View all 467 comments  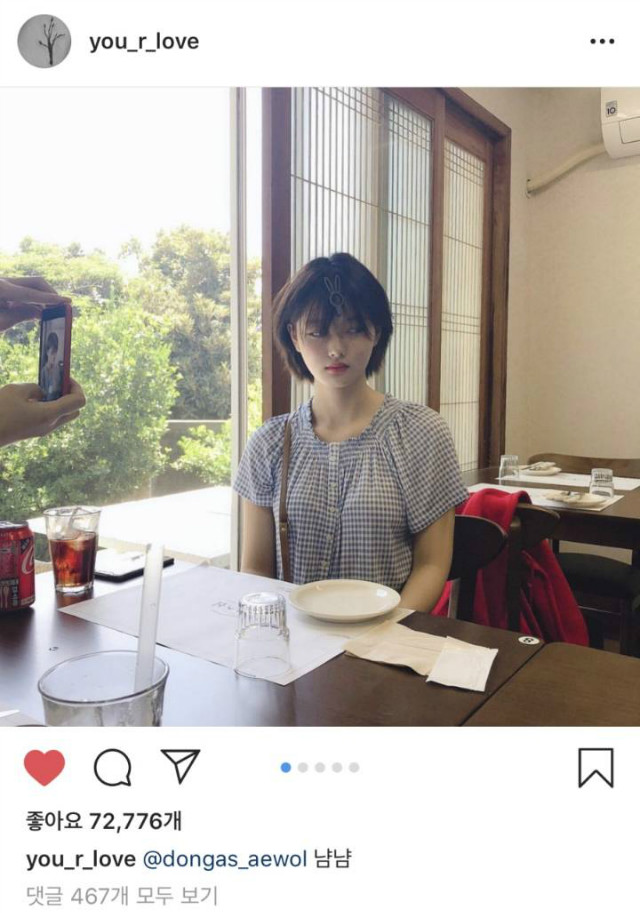pyautogui.click(x=122, y=895)
